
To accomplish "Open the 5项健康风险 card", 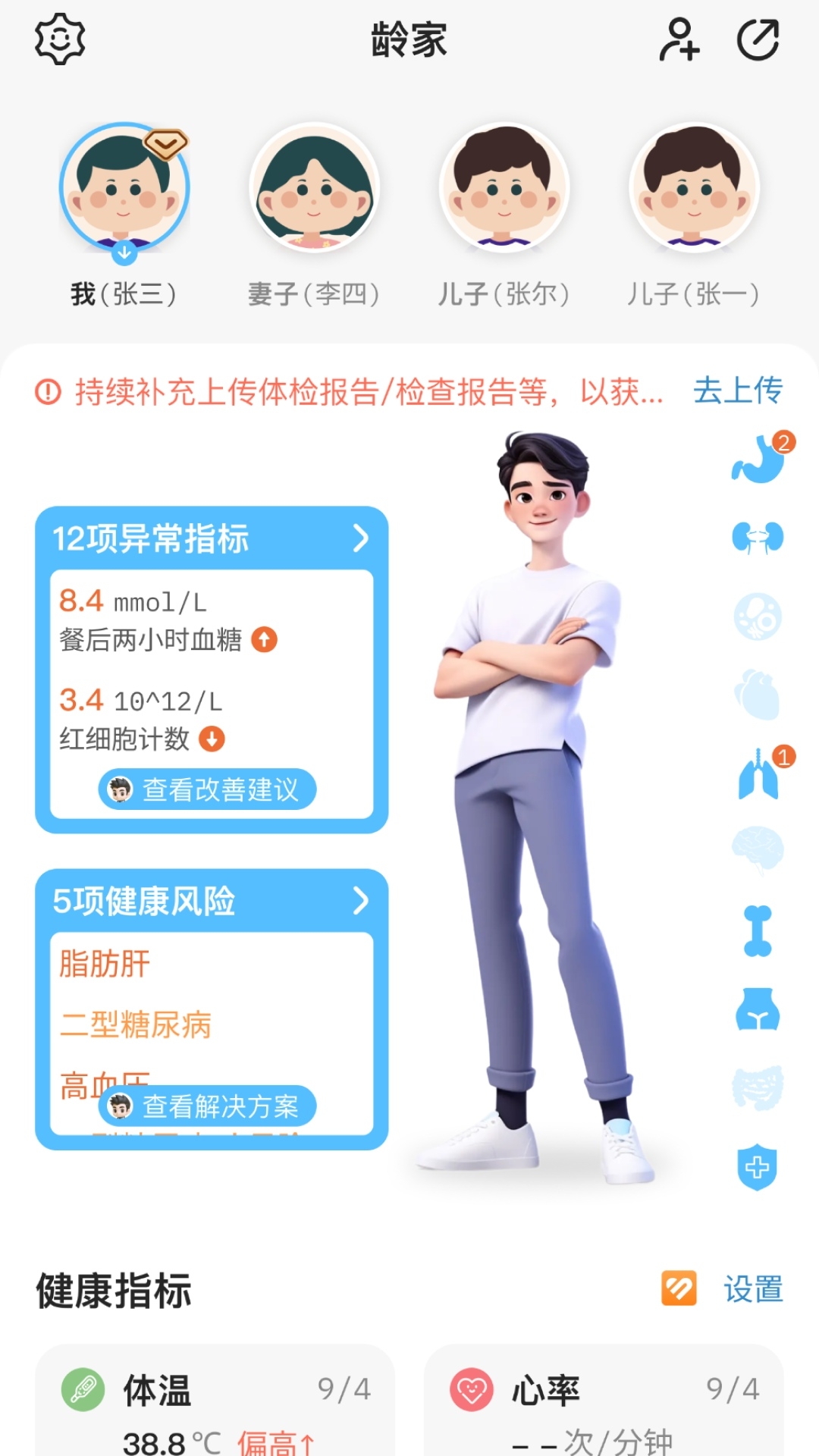I will pyautogui.click(x=211, y=901).
